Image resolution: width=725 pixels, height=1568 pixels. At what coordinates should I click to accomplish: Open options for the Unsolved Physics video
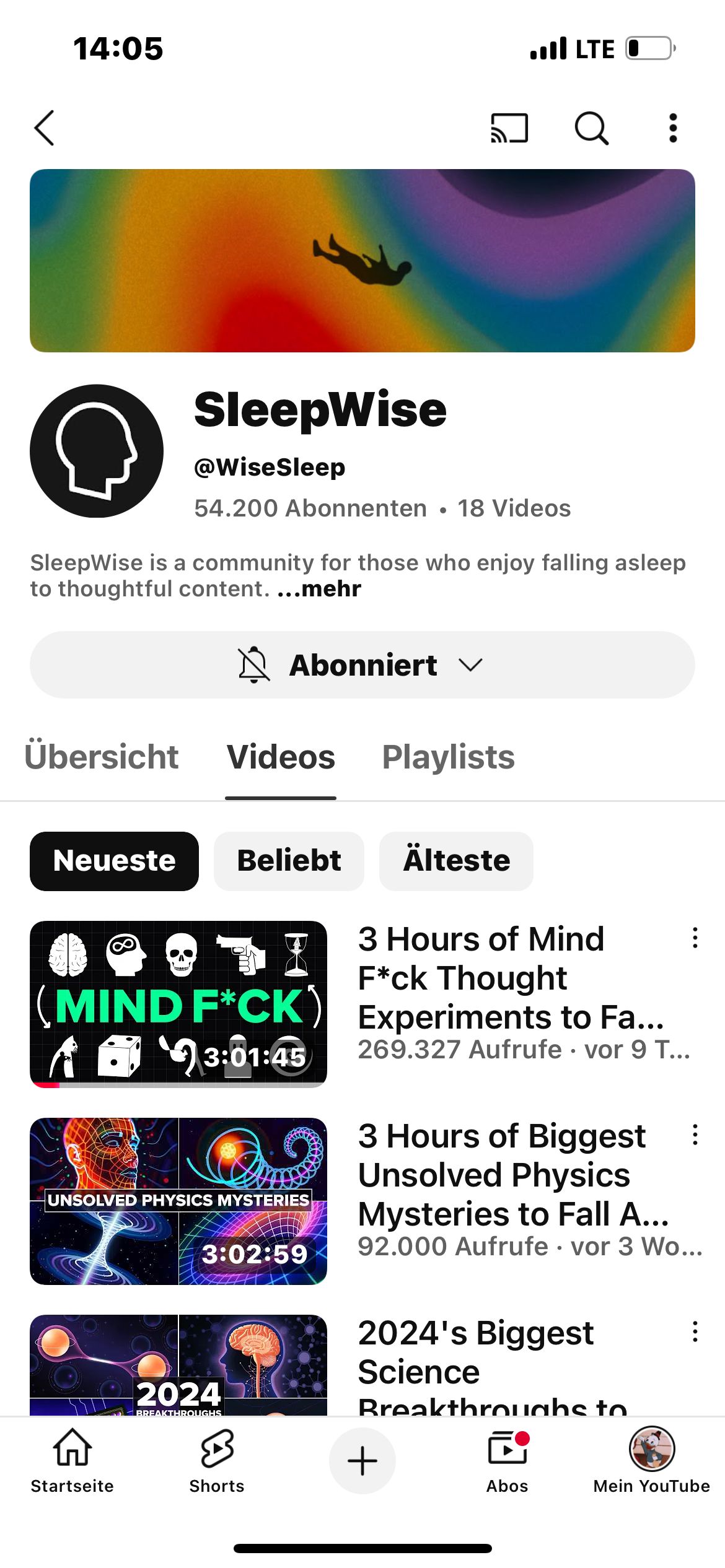[x=695, y=1135]
